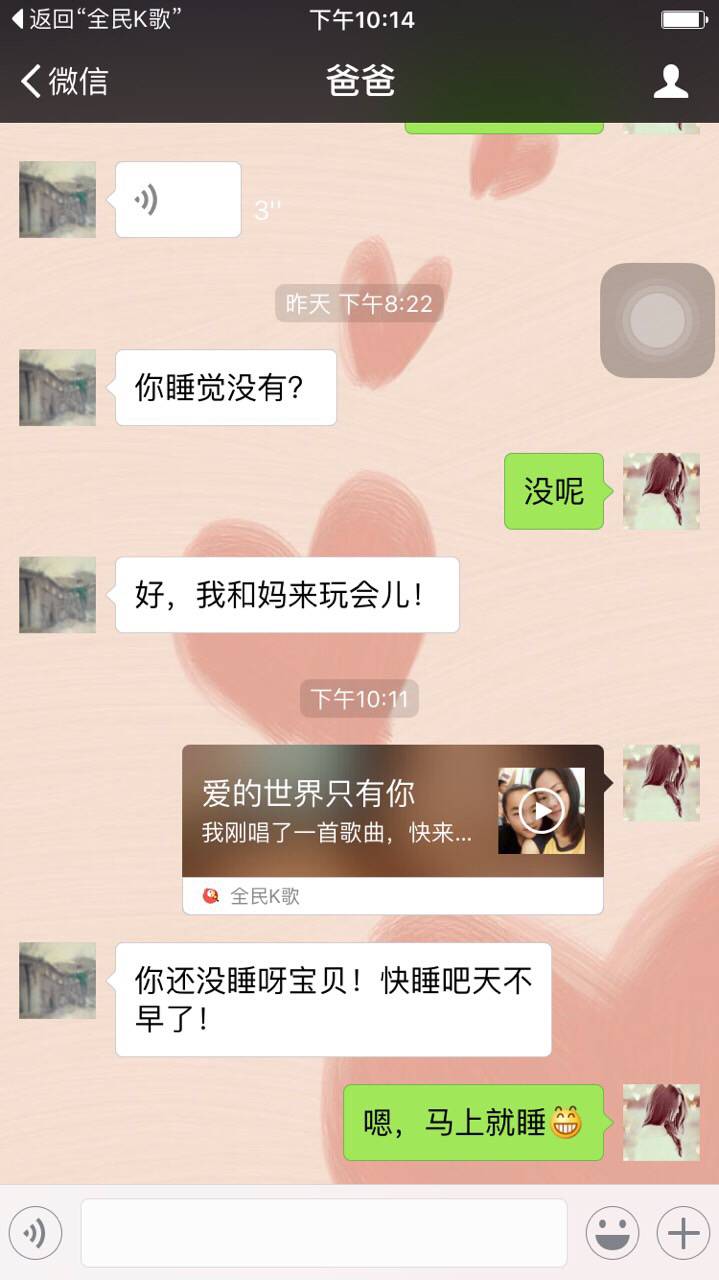Viewport: 719px width, 1280px height.
Task: Tap the AssistiveTouch floating button
Action: tap(657, 321)
